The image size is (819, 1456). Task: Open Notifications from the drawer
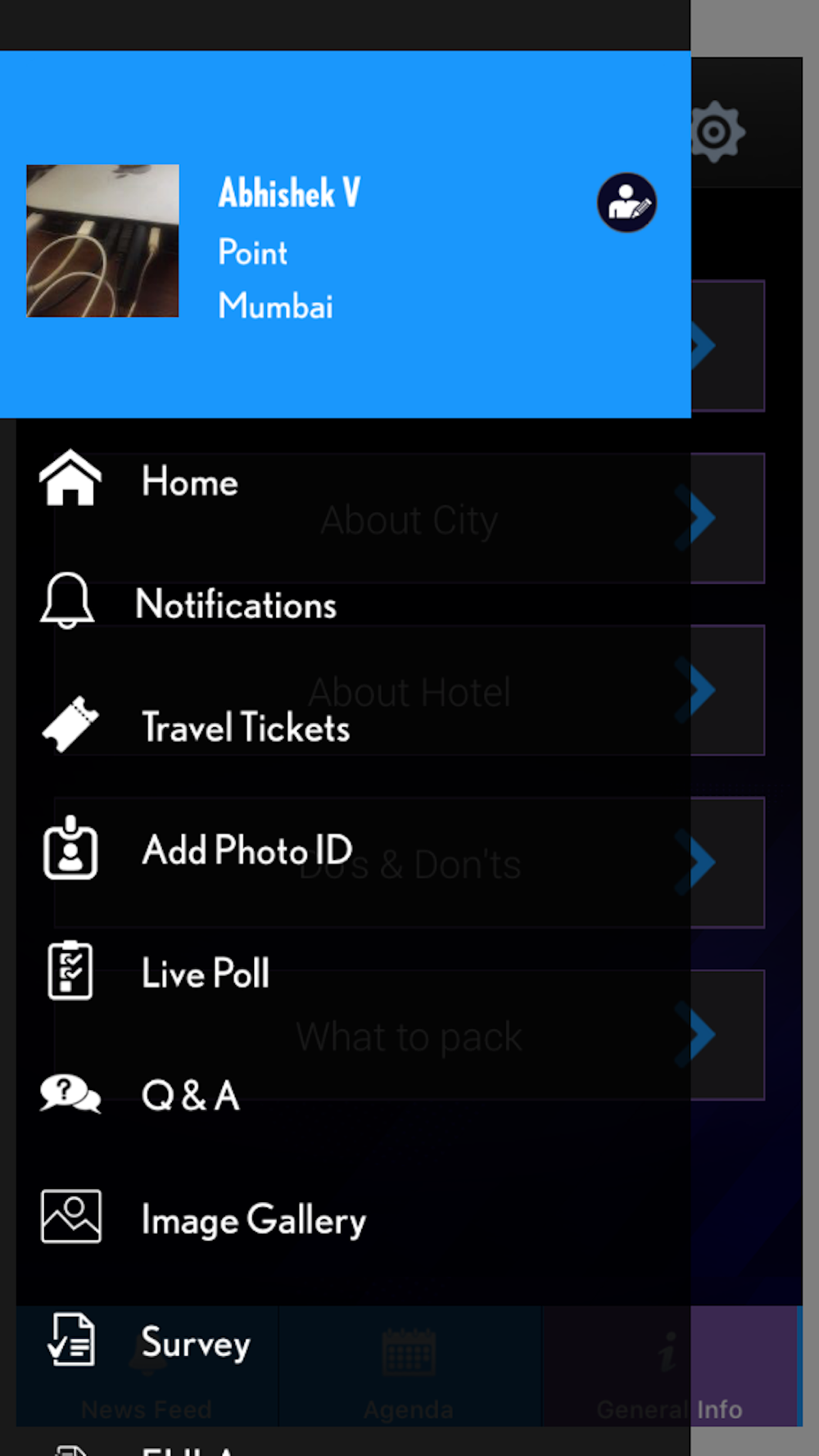pos(345,604)
